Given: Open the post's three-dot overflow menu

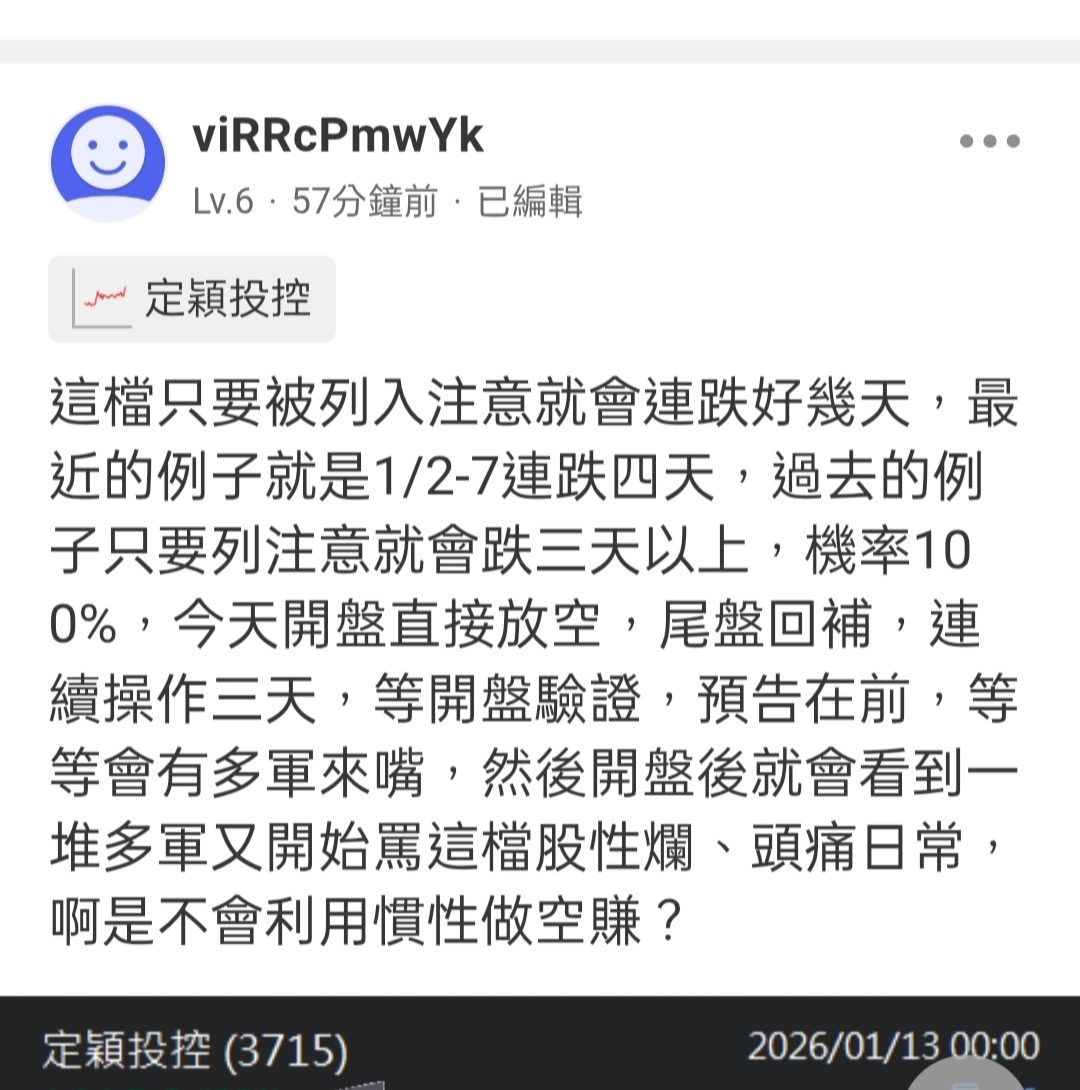Looking at the screenshot, I should 990,141.
